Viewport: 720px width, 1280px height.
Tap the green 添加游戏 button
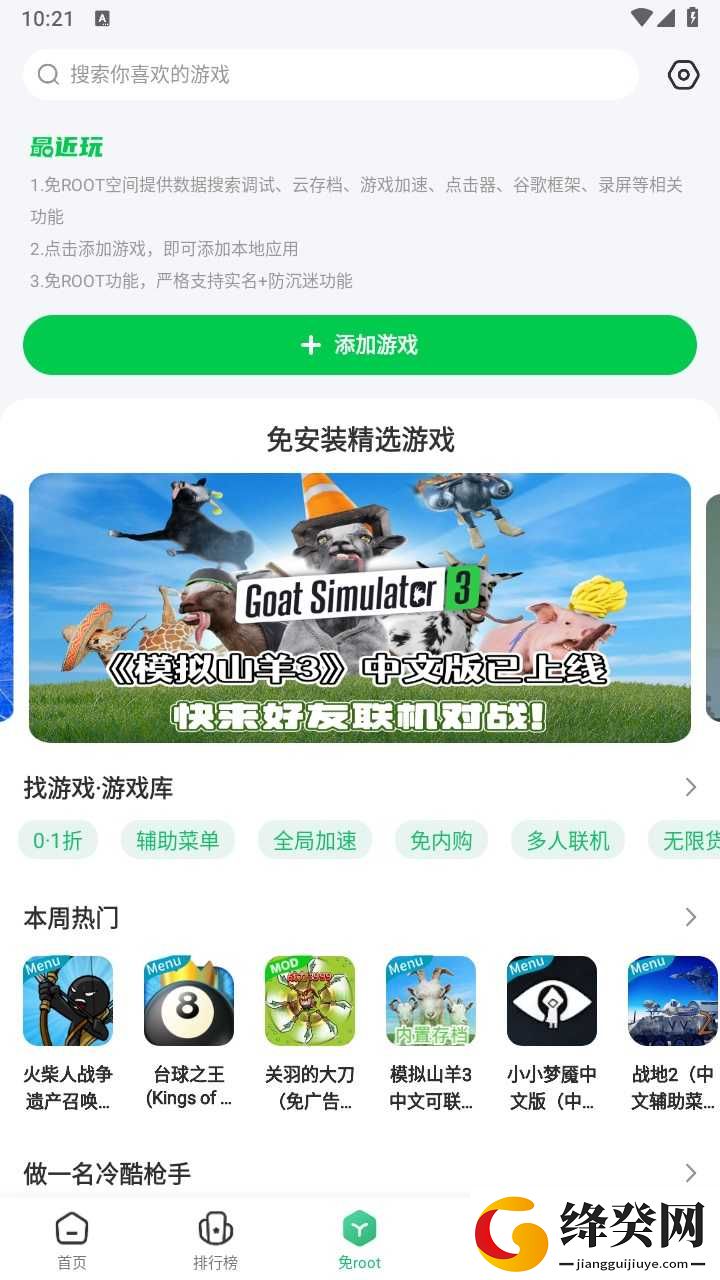360,345
